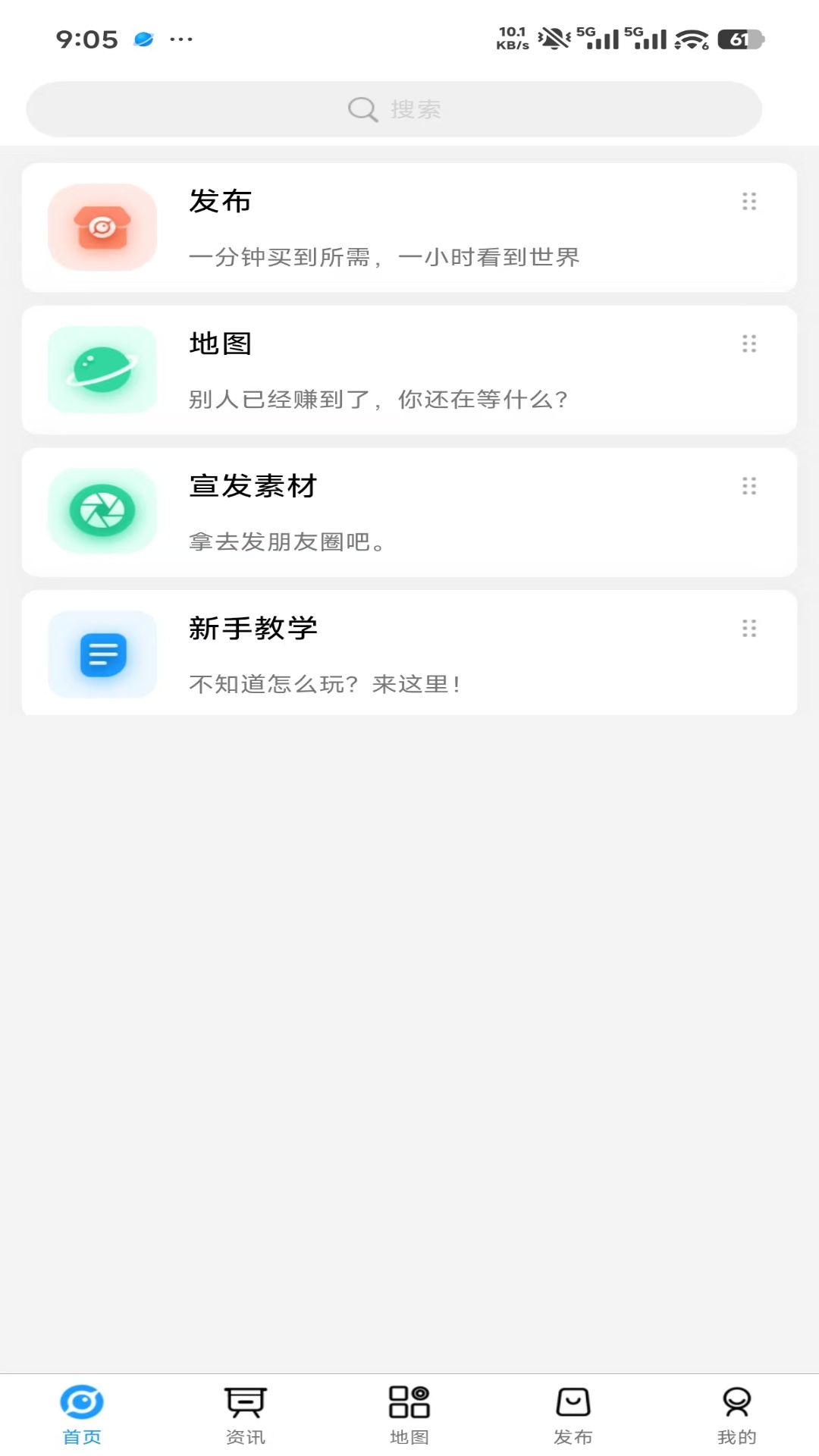Open the handle dots on 宣发素材 card
This screenshot has height=1456, width=819.
749,486
